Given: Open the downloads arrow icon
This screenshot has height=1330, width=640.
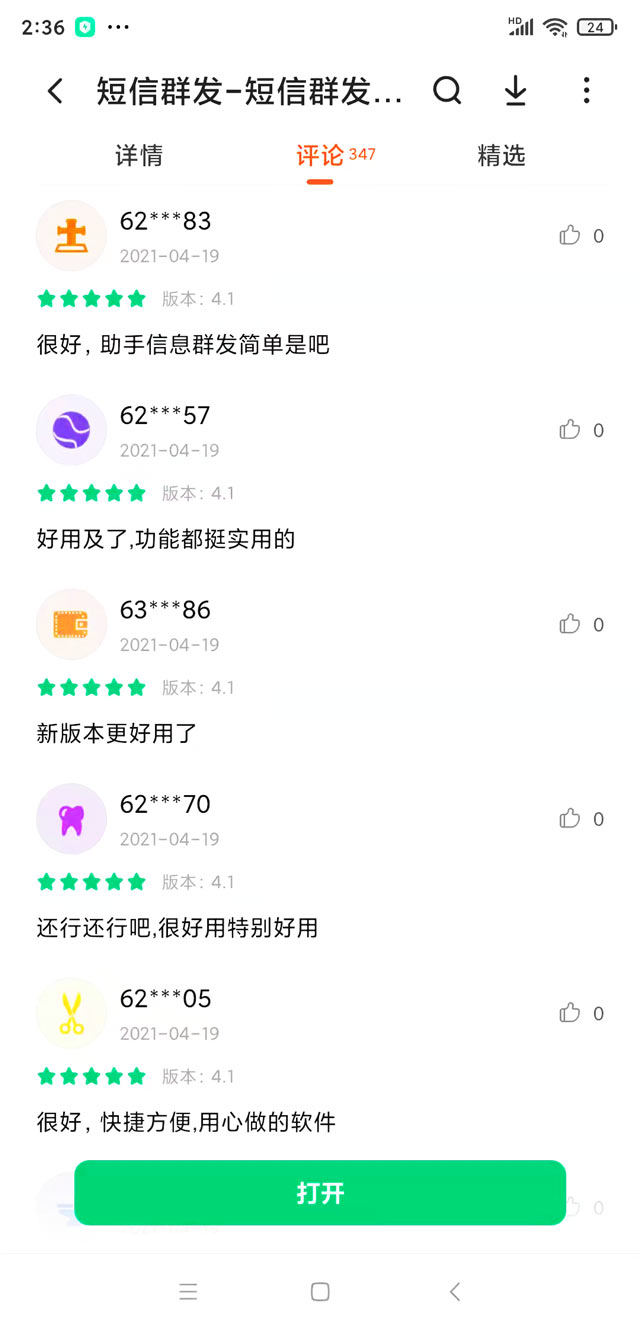Looking at the screenshot, I should (x=515, y=92).
